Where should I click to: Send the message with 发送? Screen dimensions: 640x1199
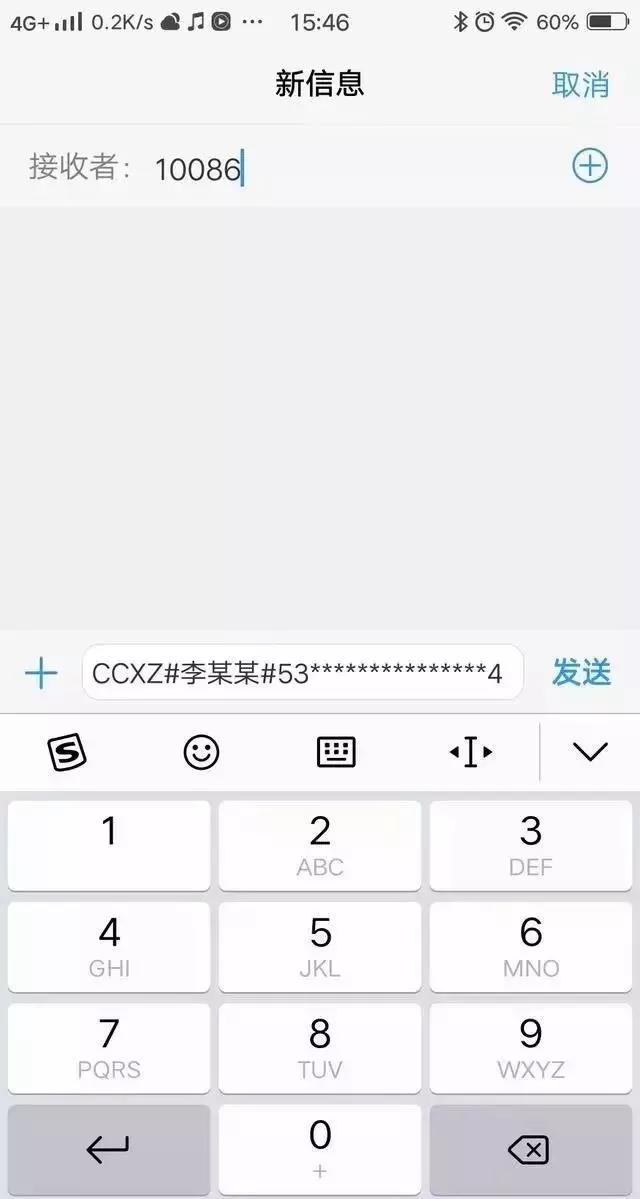pos(581,673)
